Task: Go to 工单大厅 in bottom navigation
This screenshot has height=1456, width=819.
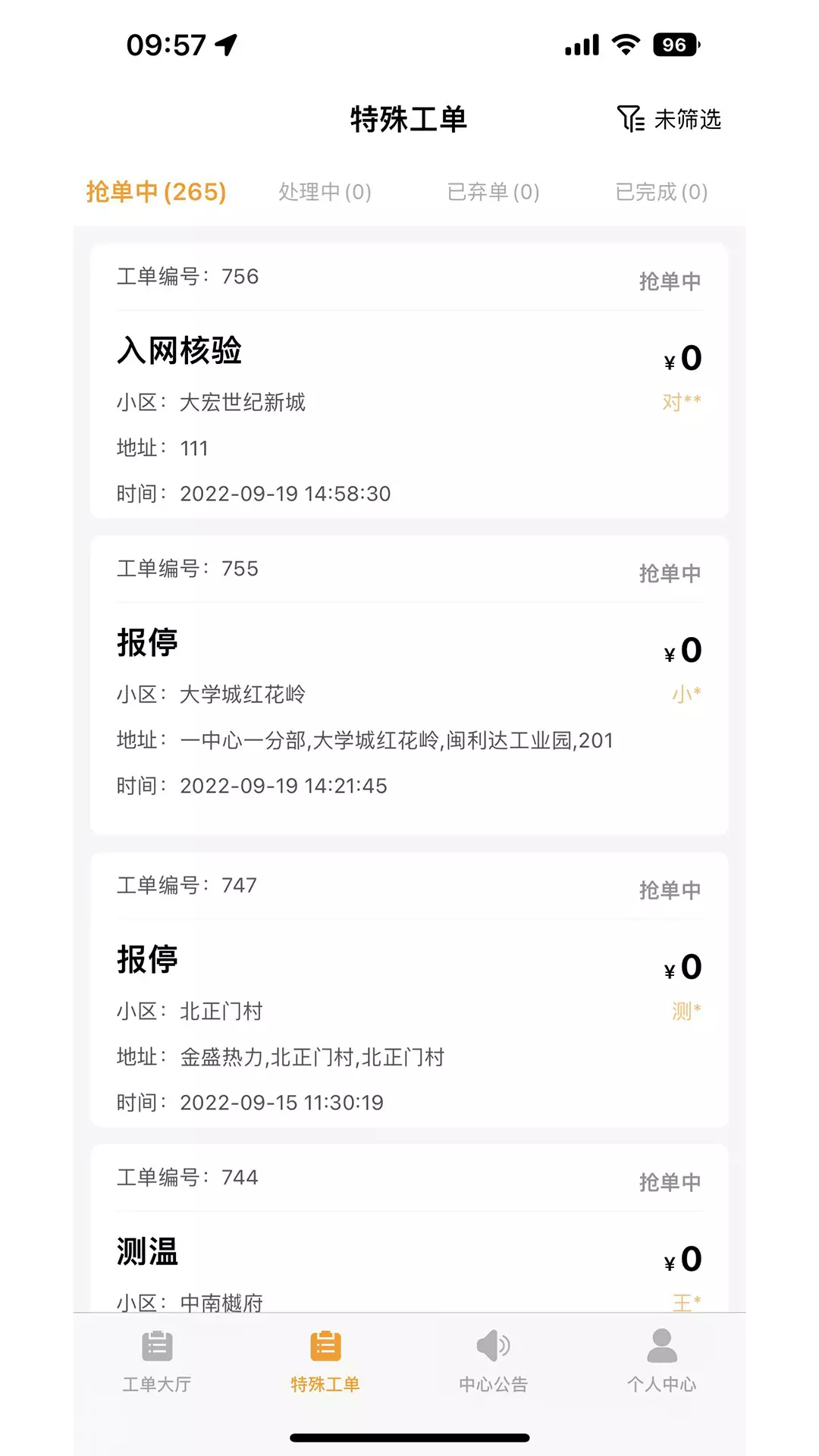Action: (157, 1362)
